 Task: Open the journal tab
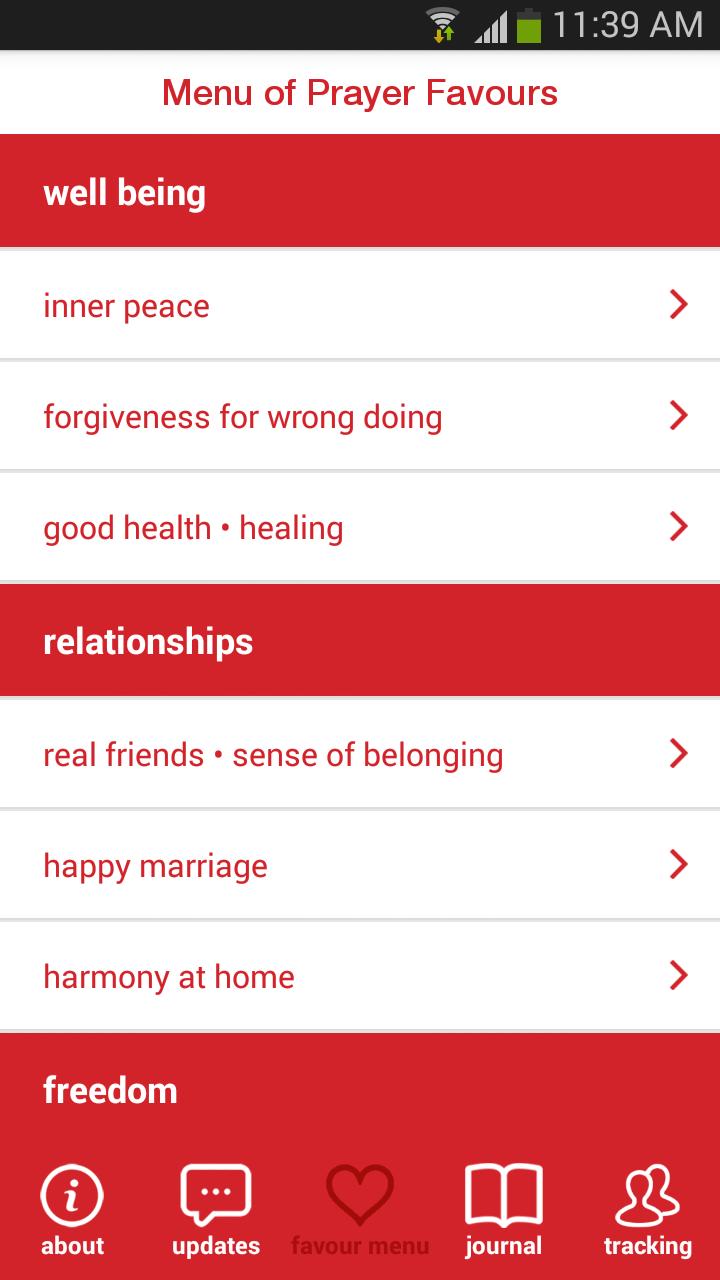[x=503, y=1210]
